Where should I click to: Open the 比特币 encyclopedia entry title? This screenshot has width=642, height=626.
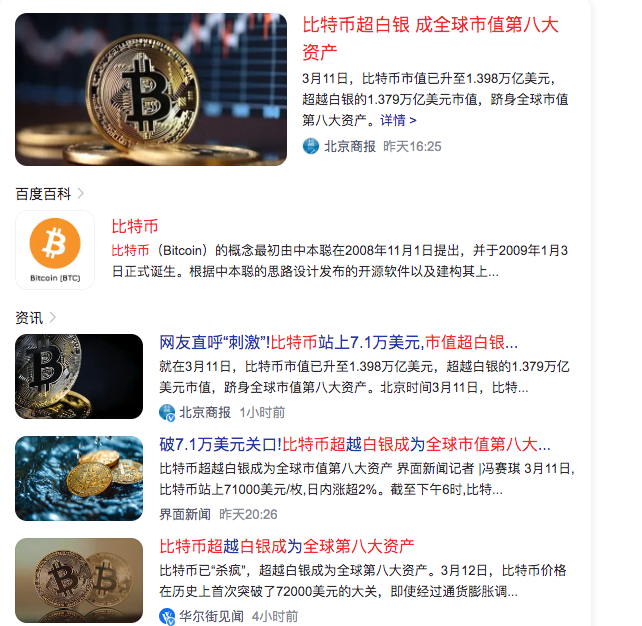tap(134, 227)
